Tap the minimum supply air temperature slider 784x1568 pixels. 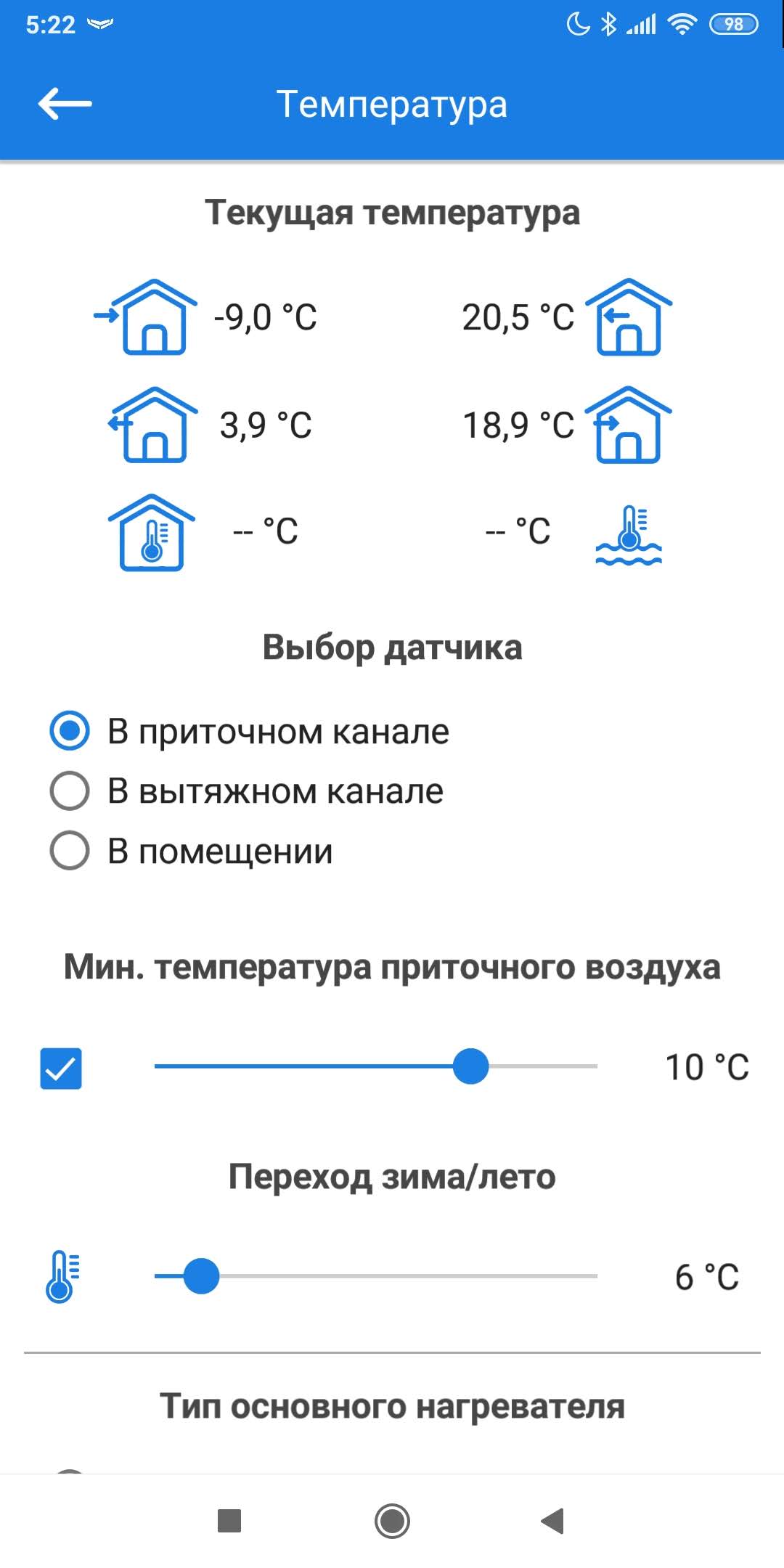click(376, 1066)
